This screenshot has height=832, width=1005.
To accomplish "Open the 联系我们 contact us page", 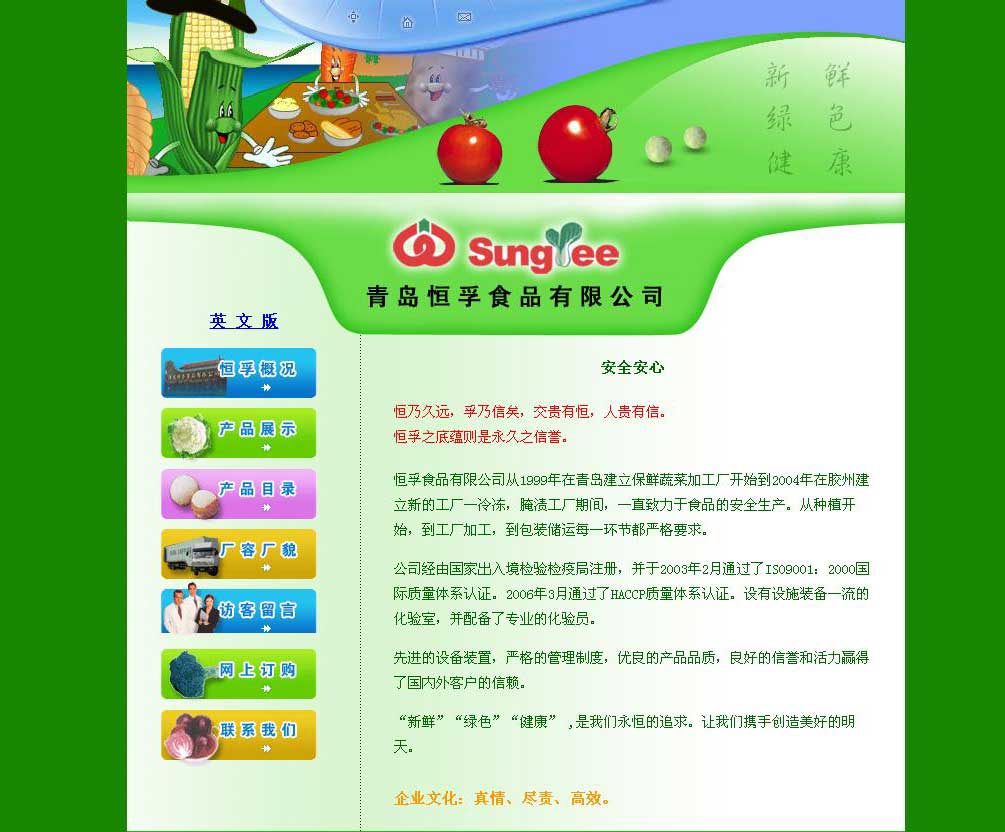I will (x=239, y=735).
